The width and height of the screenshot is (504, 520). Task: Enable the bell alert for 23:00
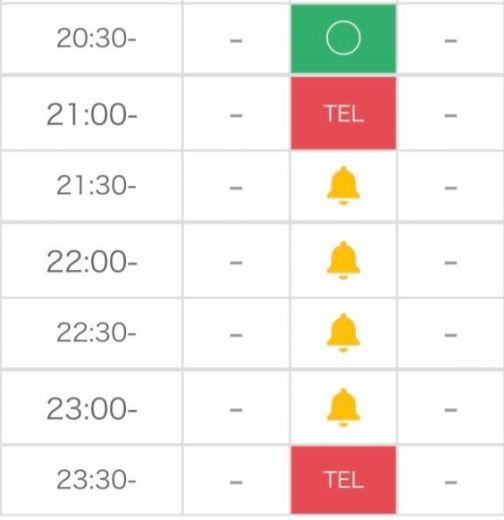coord(343,407)
